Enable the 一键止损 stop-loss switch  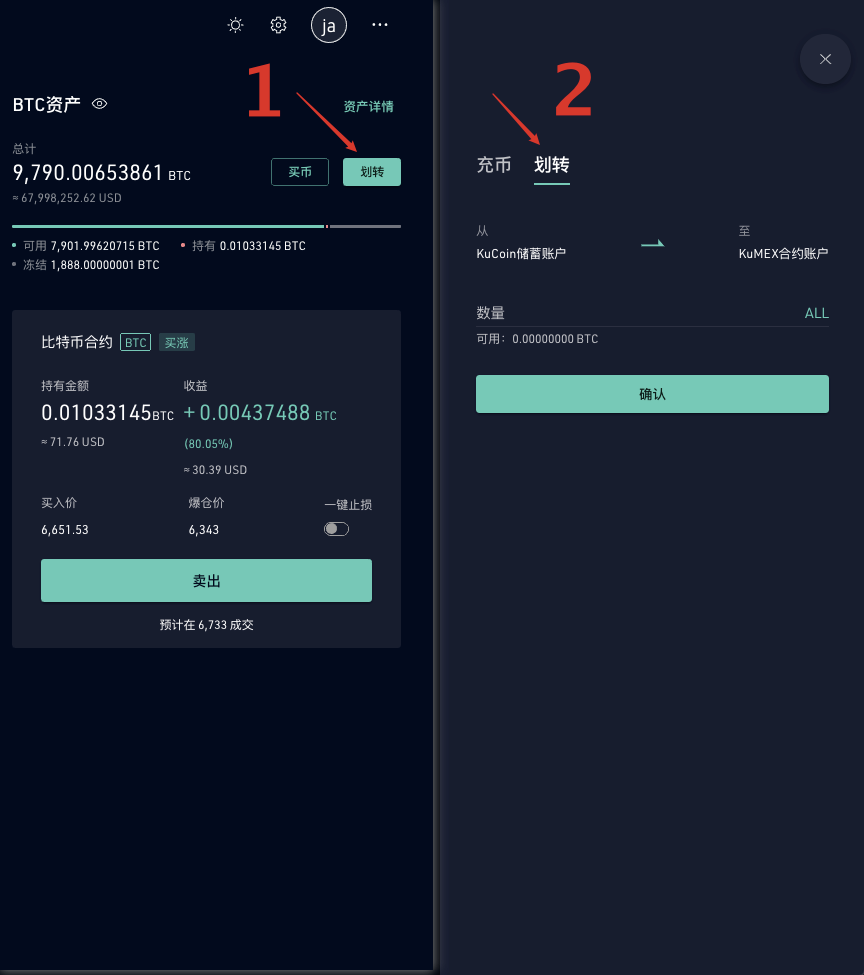coord(337,529)
